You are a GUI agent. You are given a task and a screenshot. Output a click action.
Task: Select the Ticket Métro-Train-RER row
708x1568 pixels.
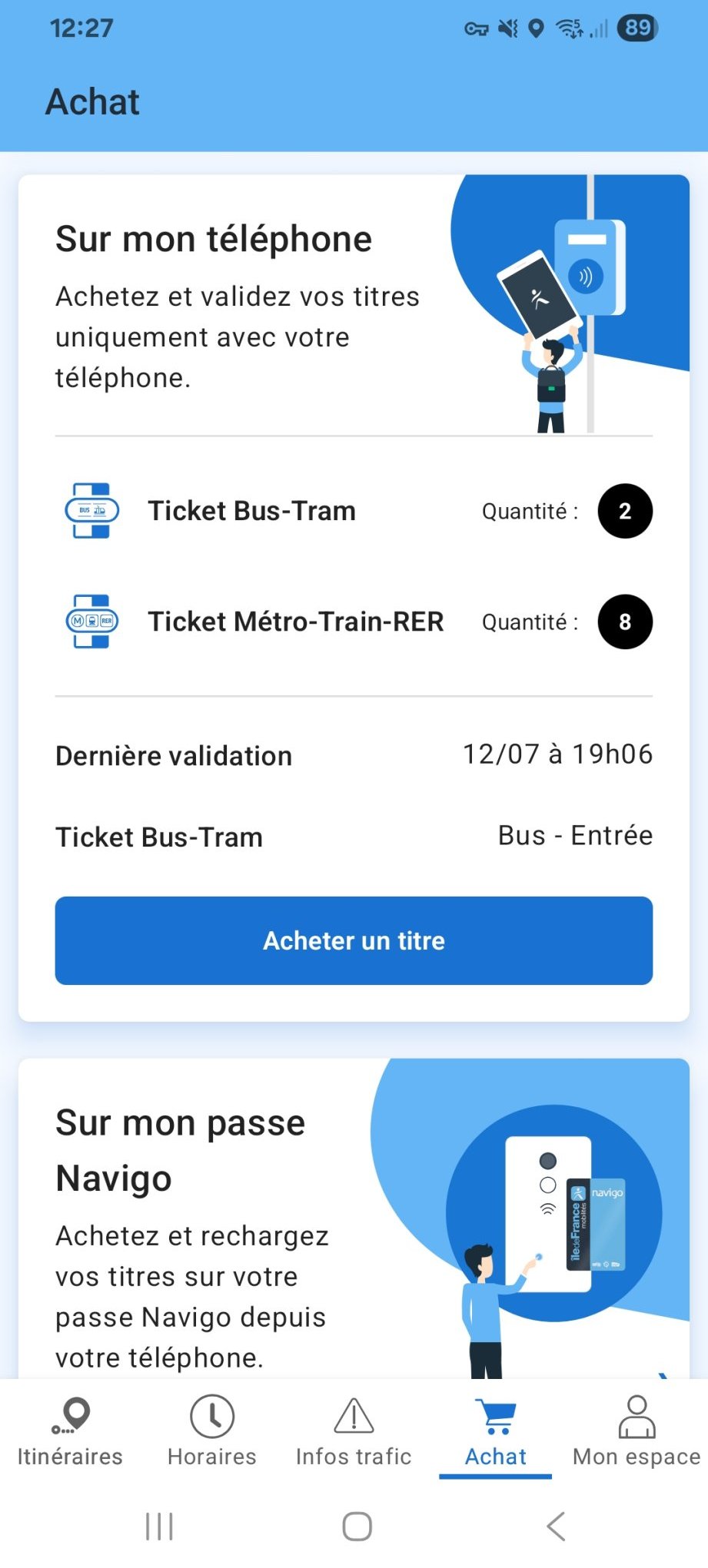click(354, 622)
